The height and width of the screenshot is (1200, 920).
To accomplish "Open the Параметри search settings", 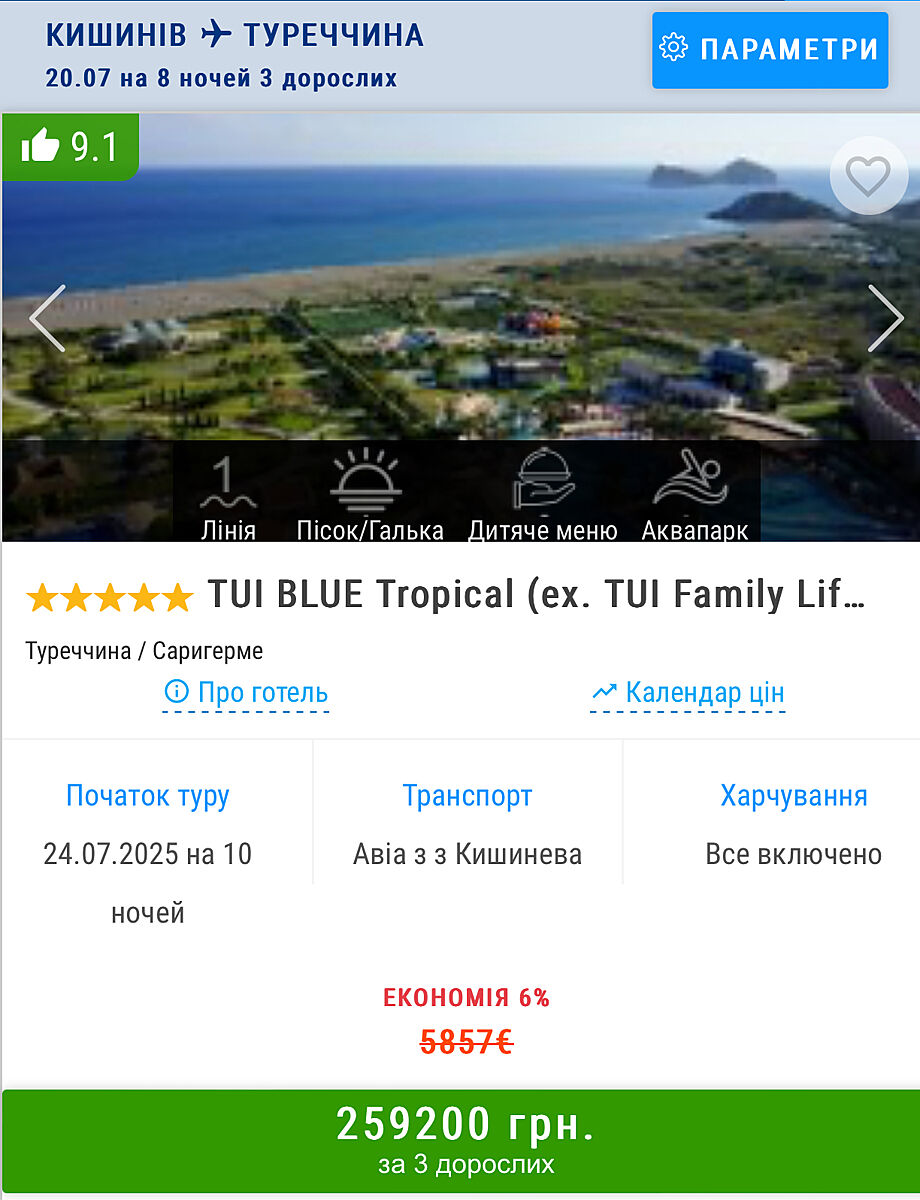I will (x=770, y=49).
